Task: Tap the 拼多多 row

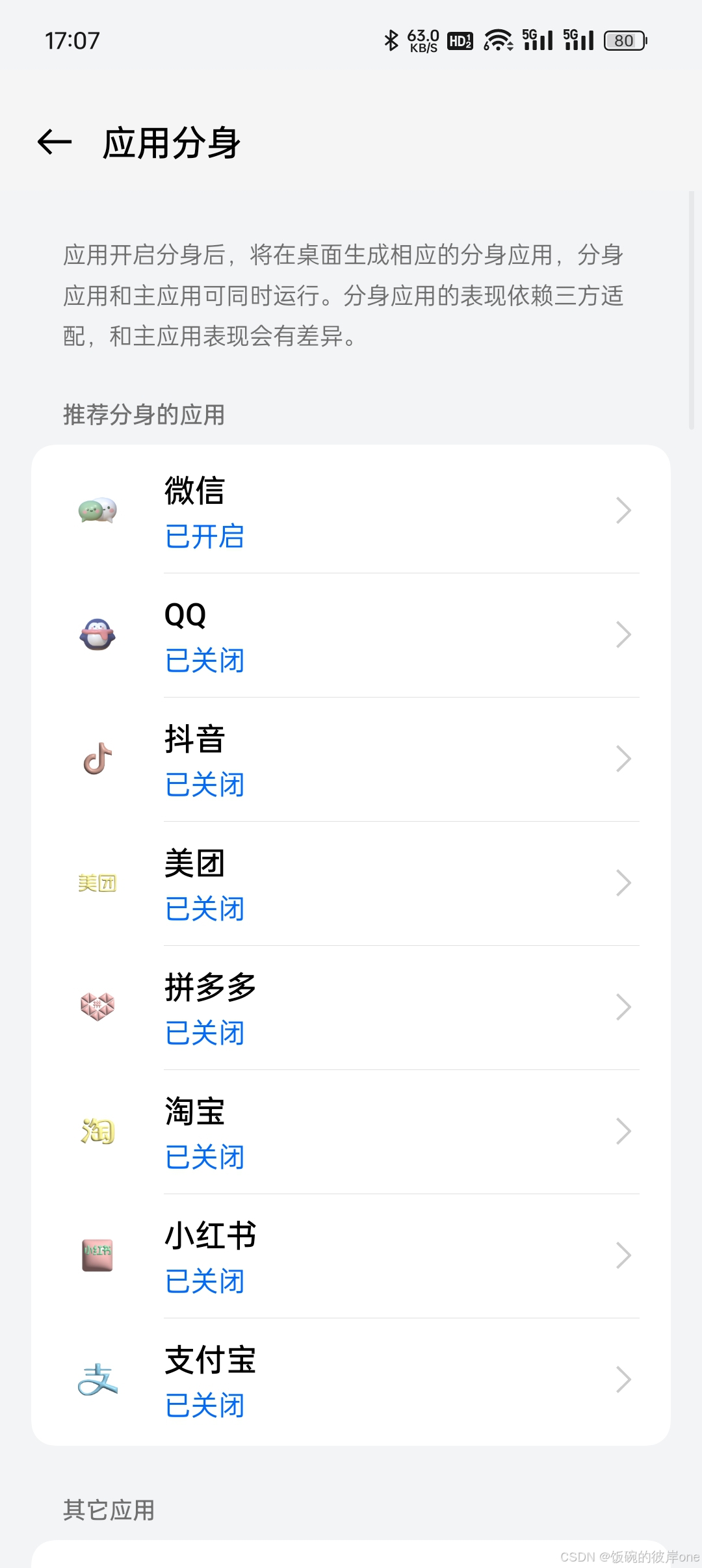Action: tap(351, 1008)
